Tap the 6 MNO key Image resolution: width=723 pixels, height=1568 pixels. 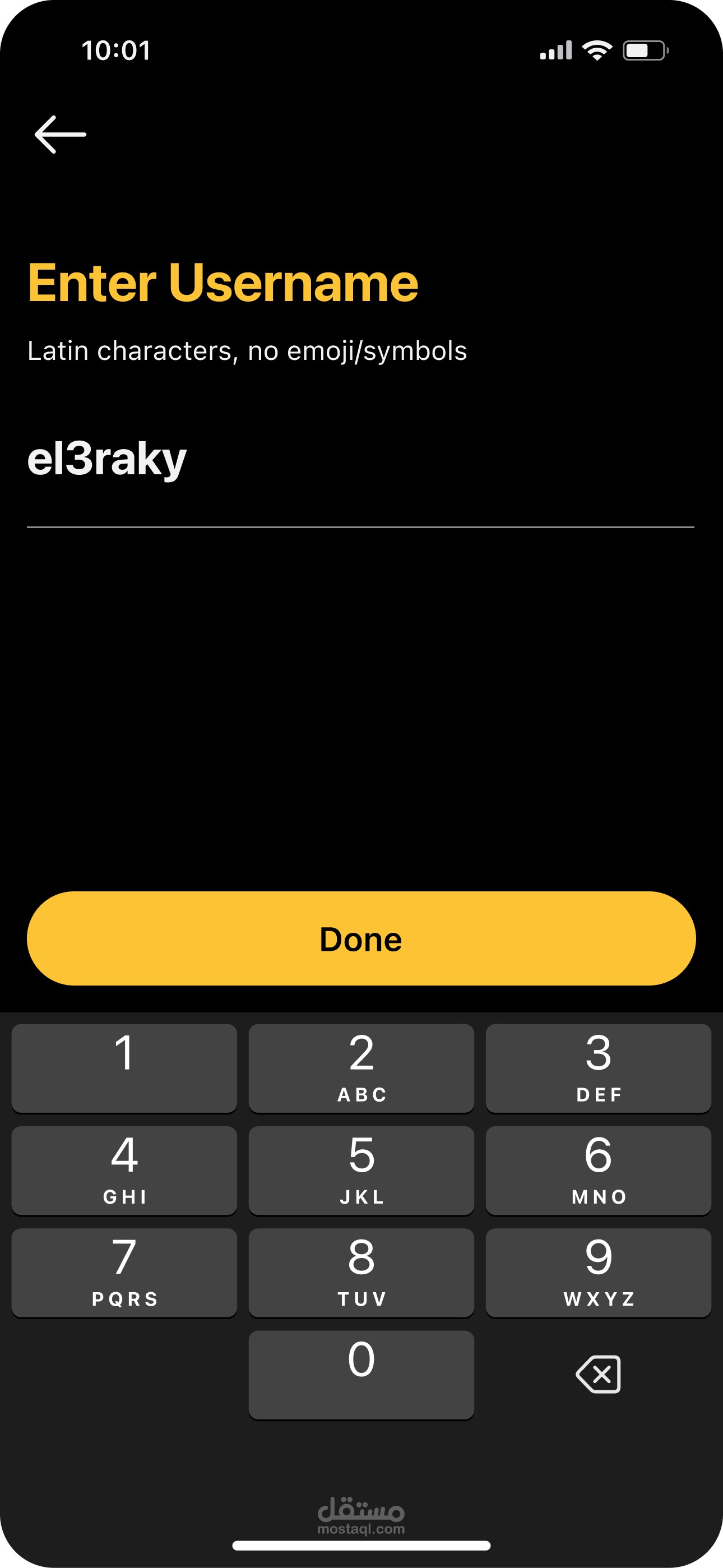[598, 1170]
